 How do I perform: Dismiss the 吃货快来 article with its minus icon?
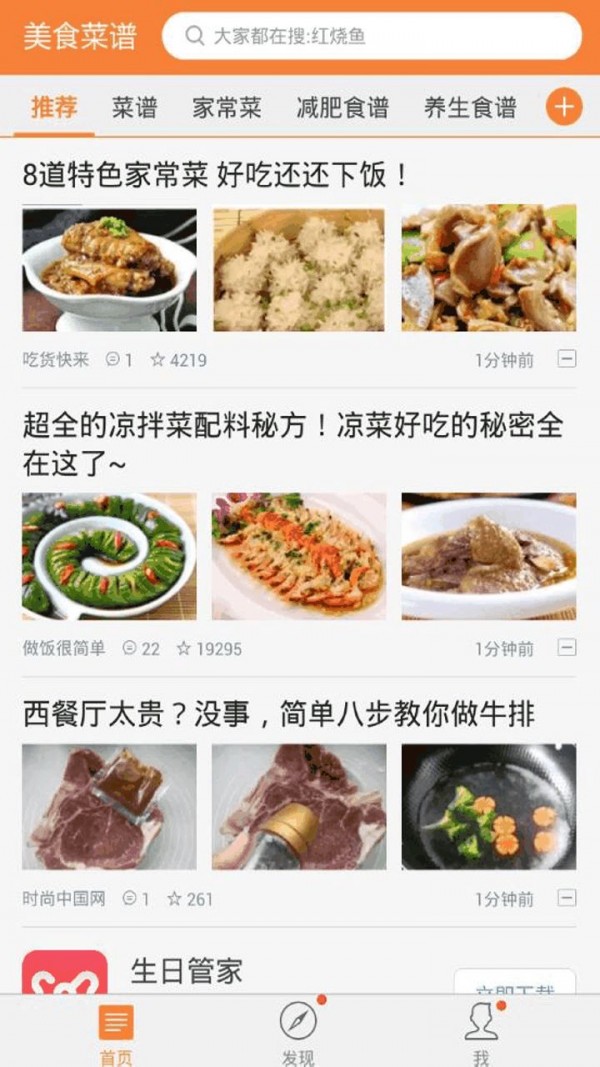pos(567,359)
